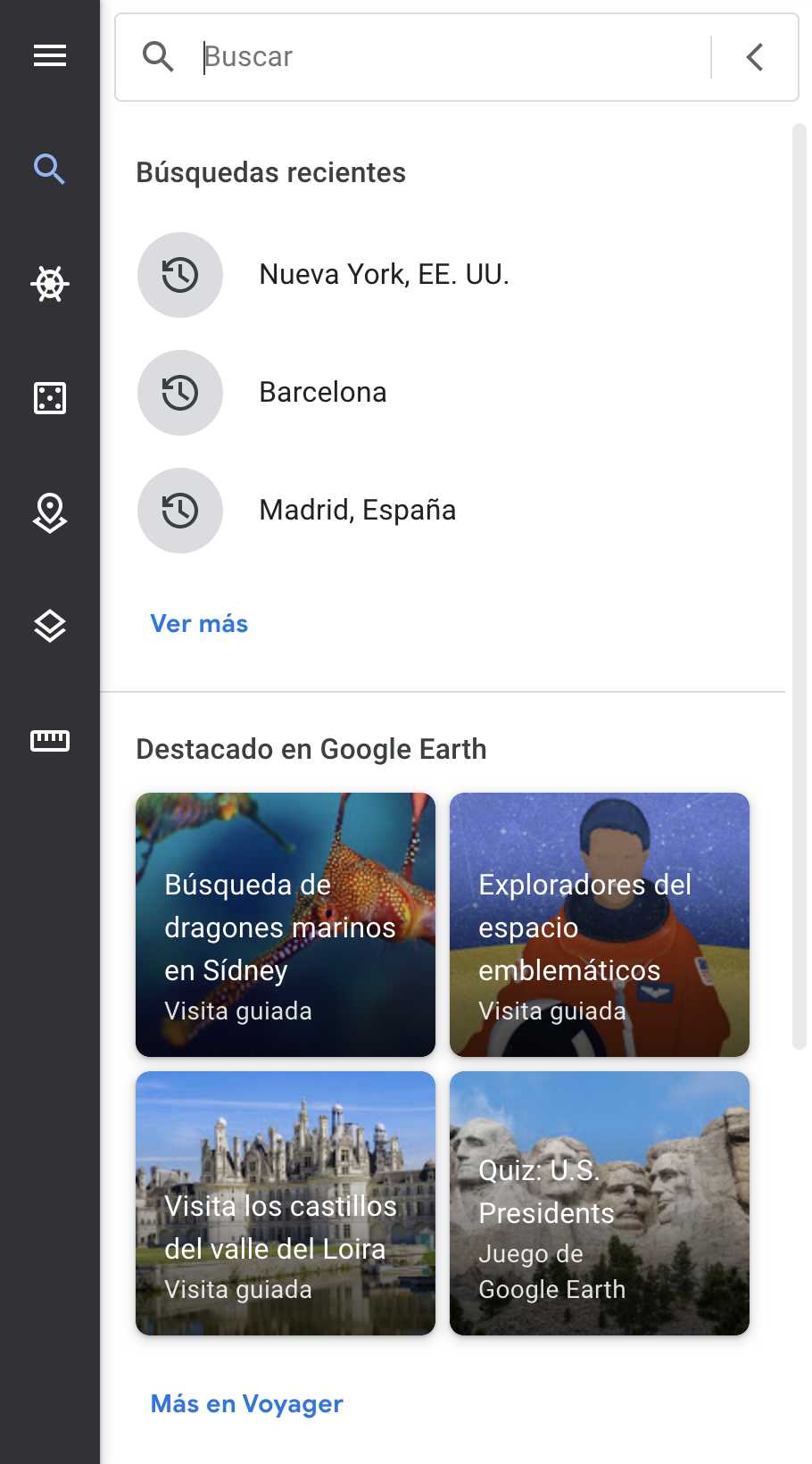Open the Projects pin icon
Screen dimensions: 812x1464
click(x=50, y=512)
